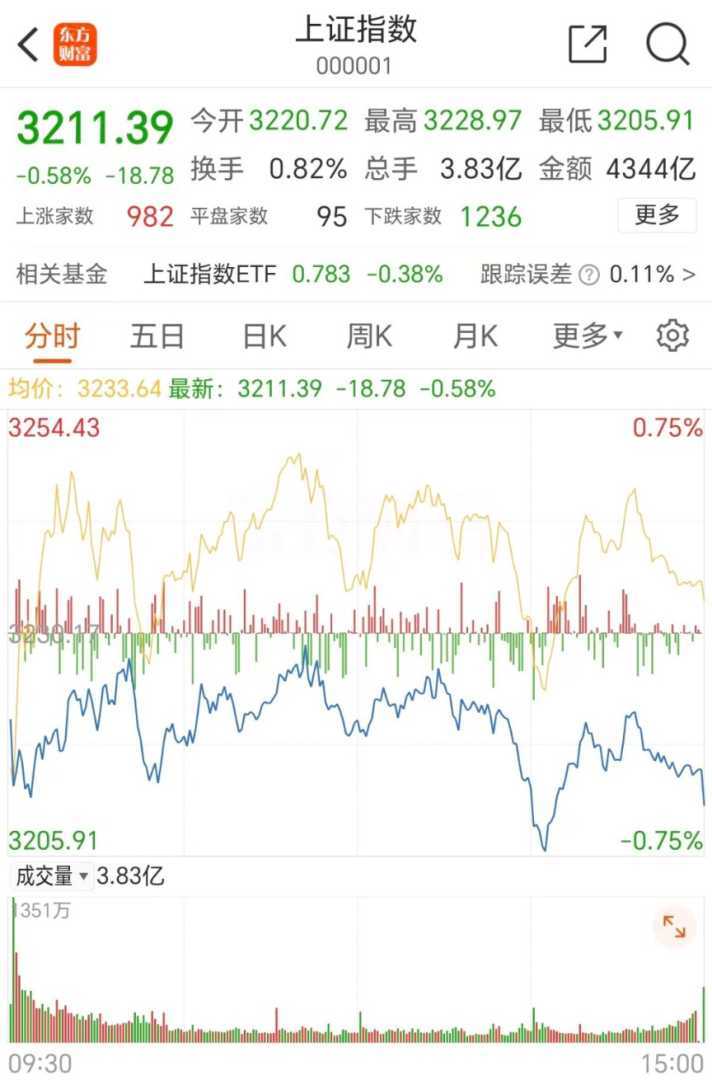Select the 分时 chart tab

52,336
